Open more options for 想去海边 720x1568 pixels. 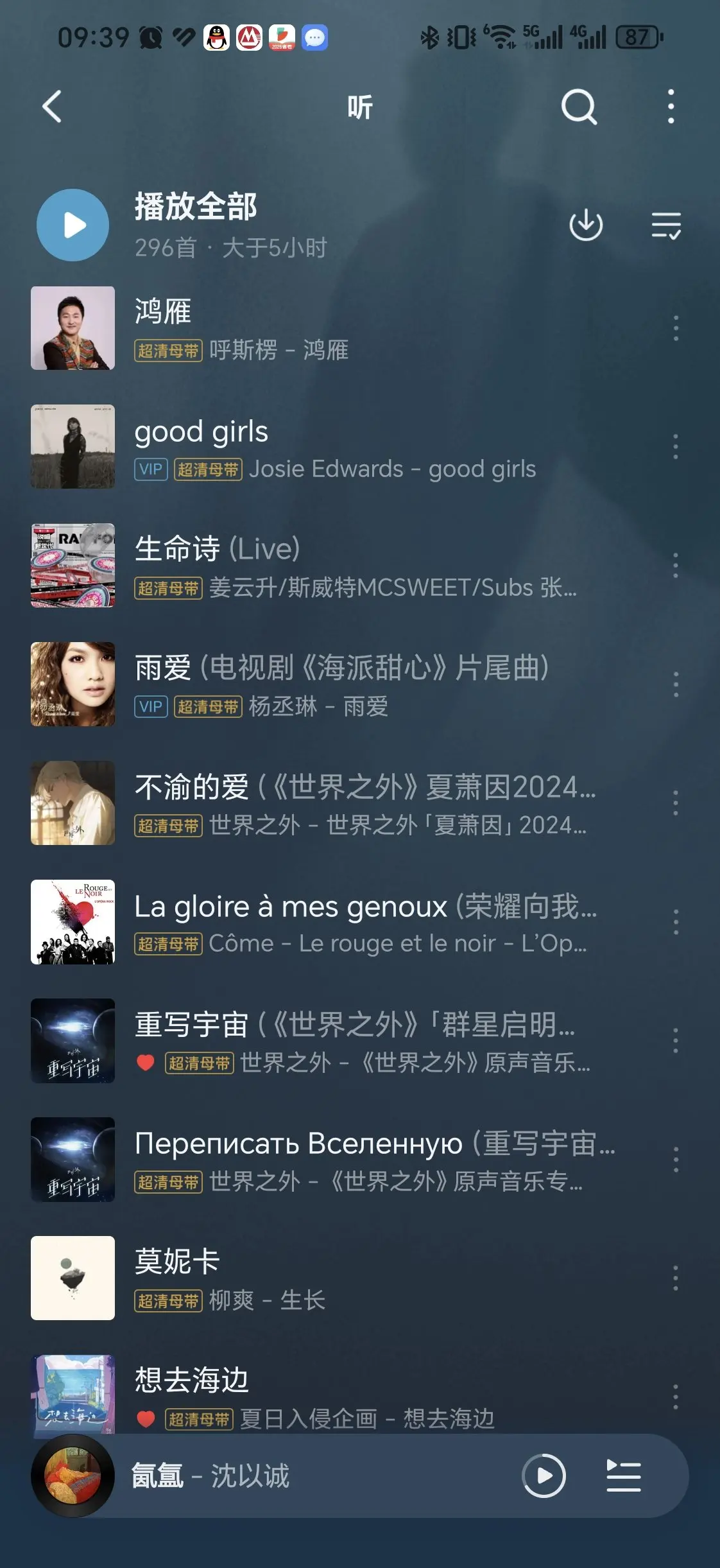[x=675, y=1397]
